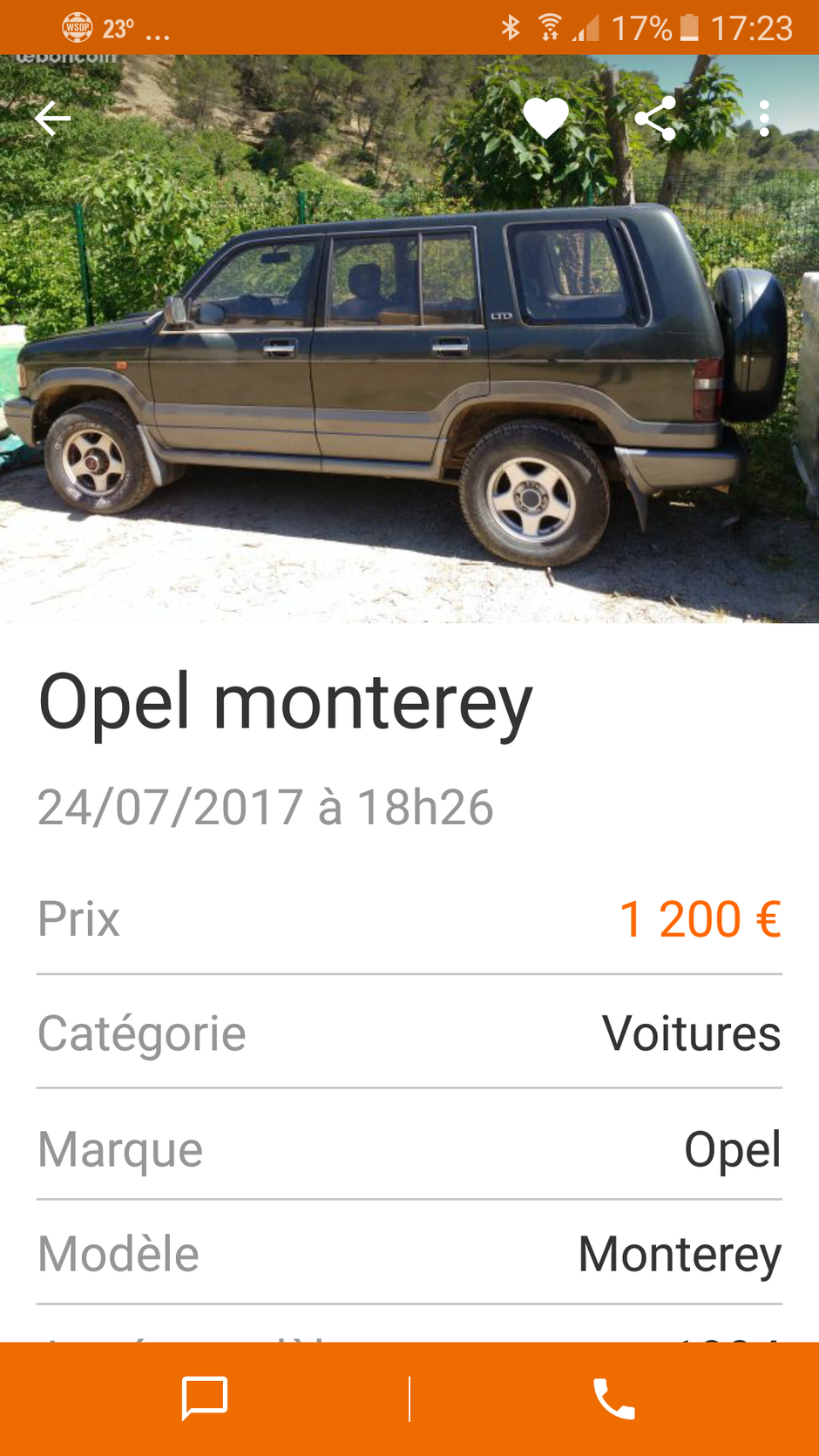Tap the price '1 200 €'

pos(701,919)
